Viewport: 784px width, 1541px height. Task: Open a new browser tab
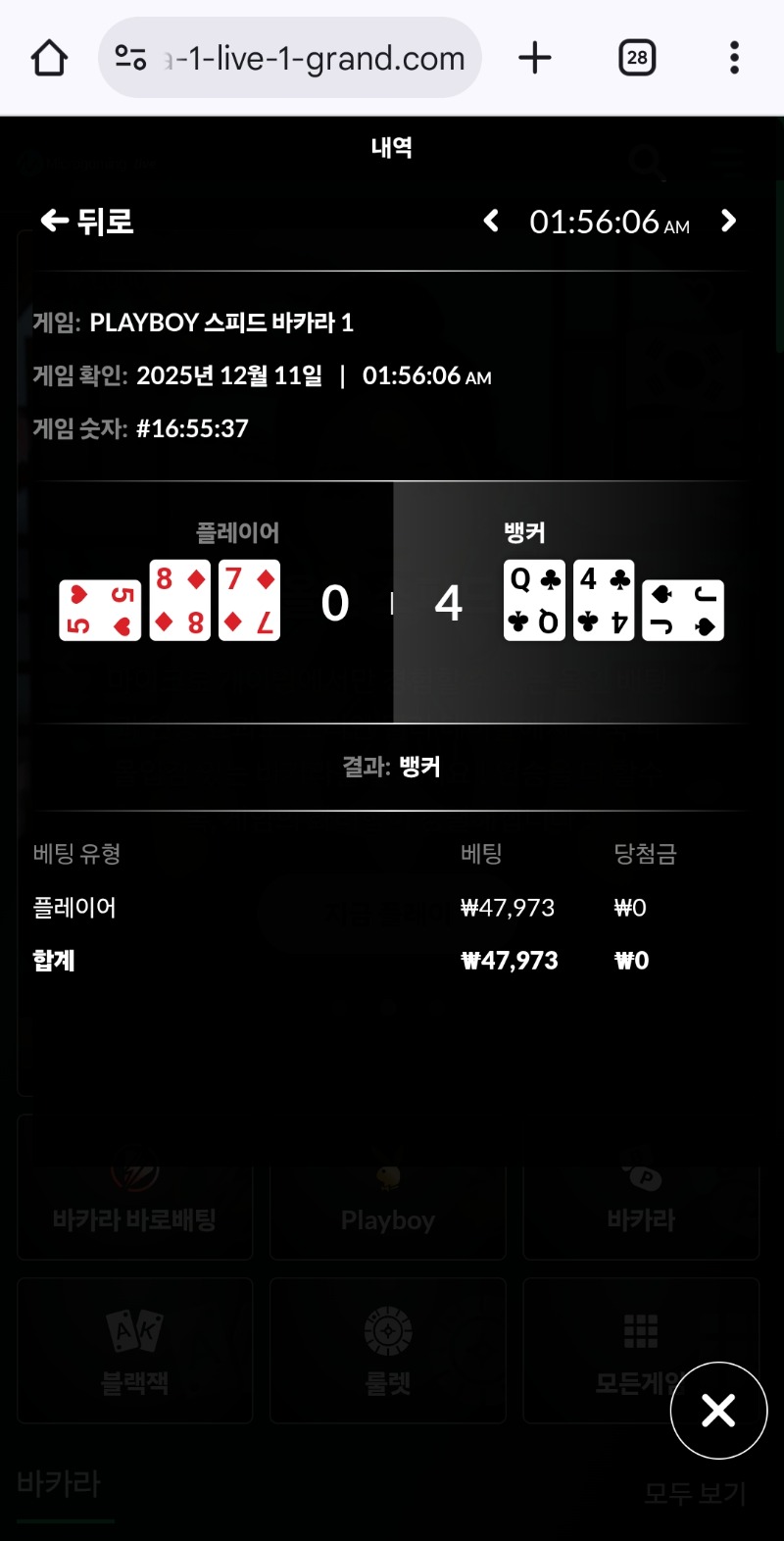(x=535, y=58)
